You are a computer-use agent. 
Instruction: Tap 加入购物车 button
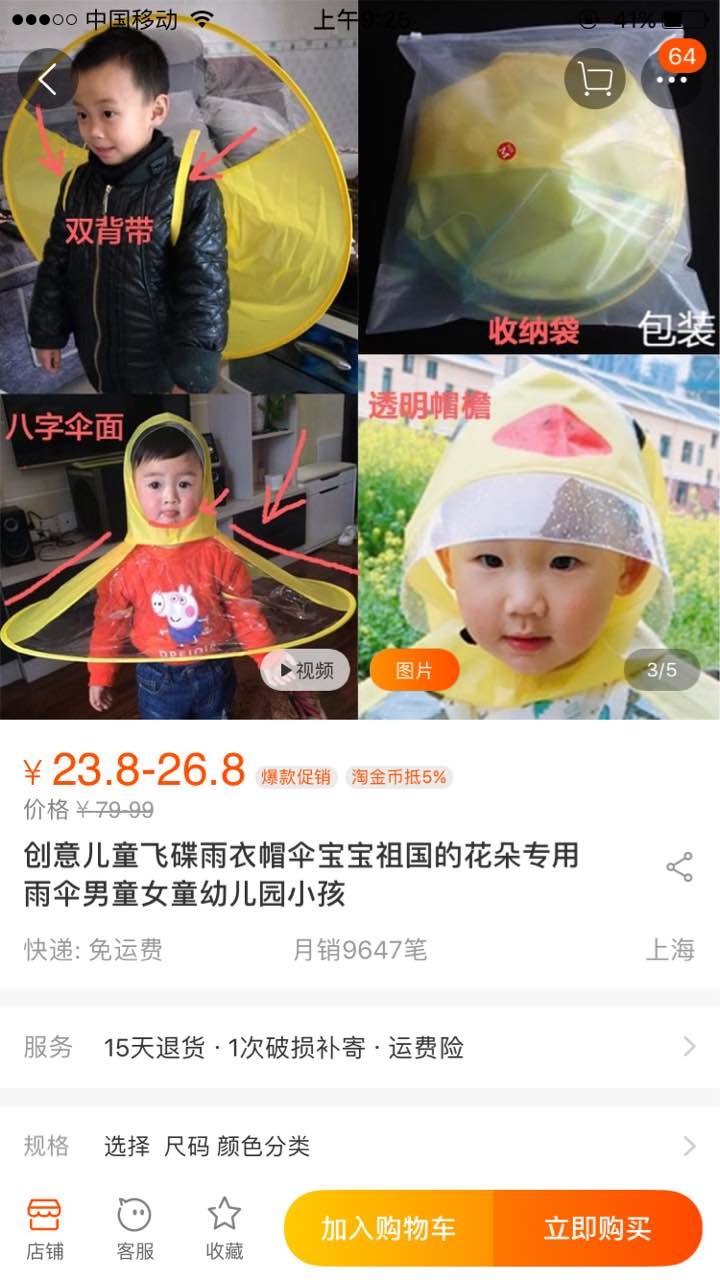click(389, 1229)
